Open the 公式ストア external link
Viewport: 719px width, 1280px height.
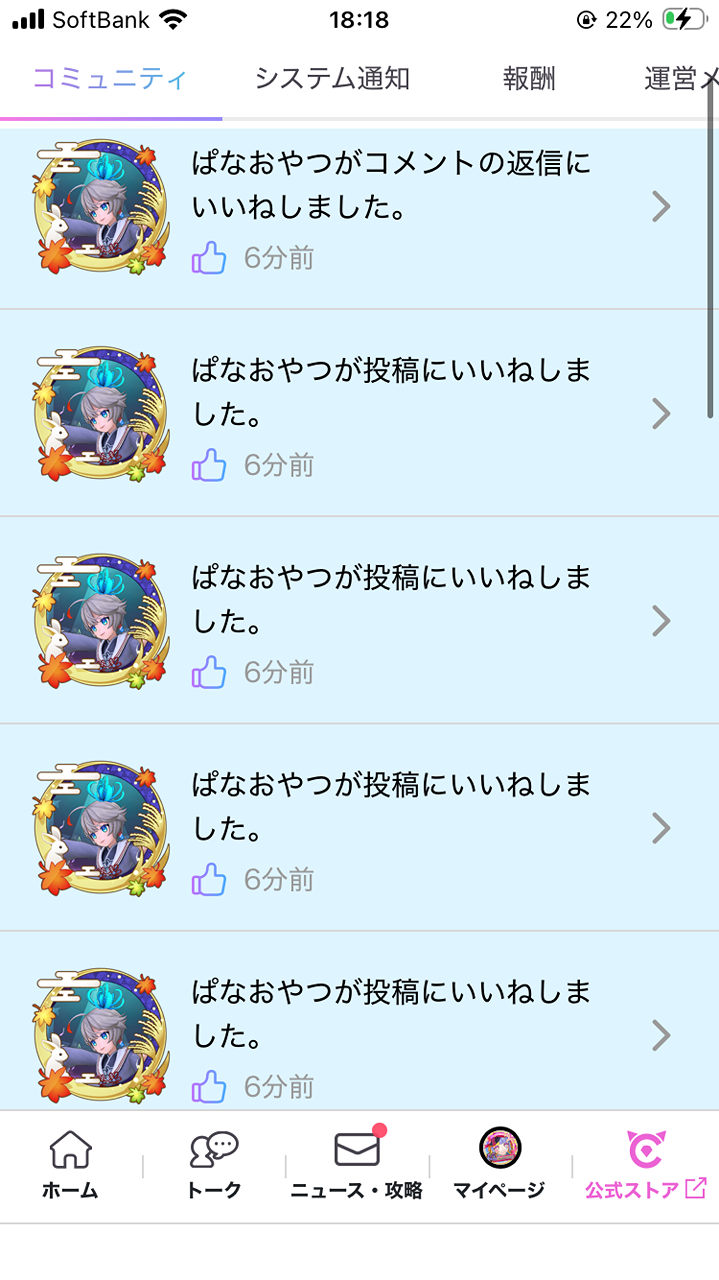pyautogui.click(x=646, y=1165)
